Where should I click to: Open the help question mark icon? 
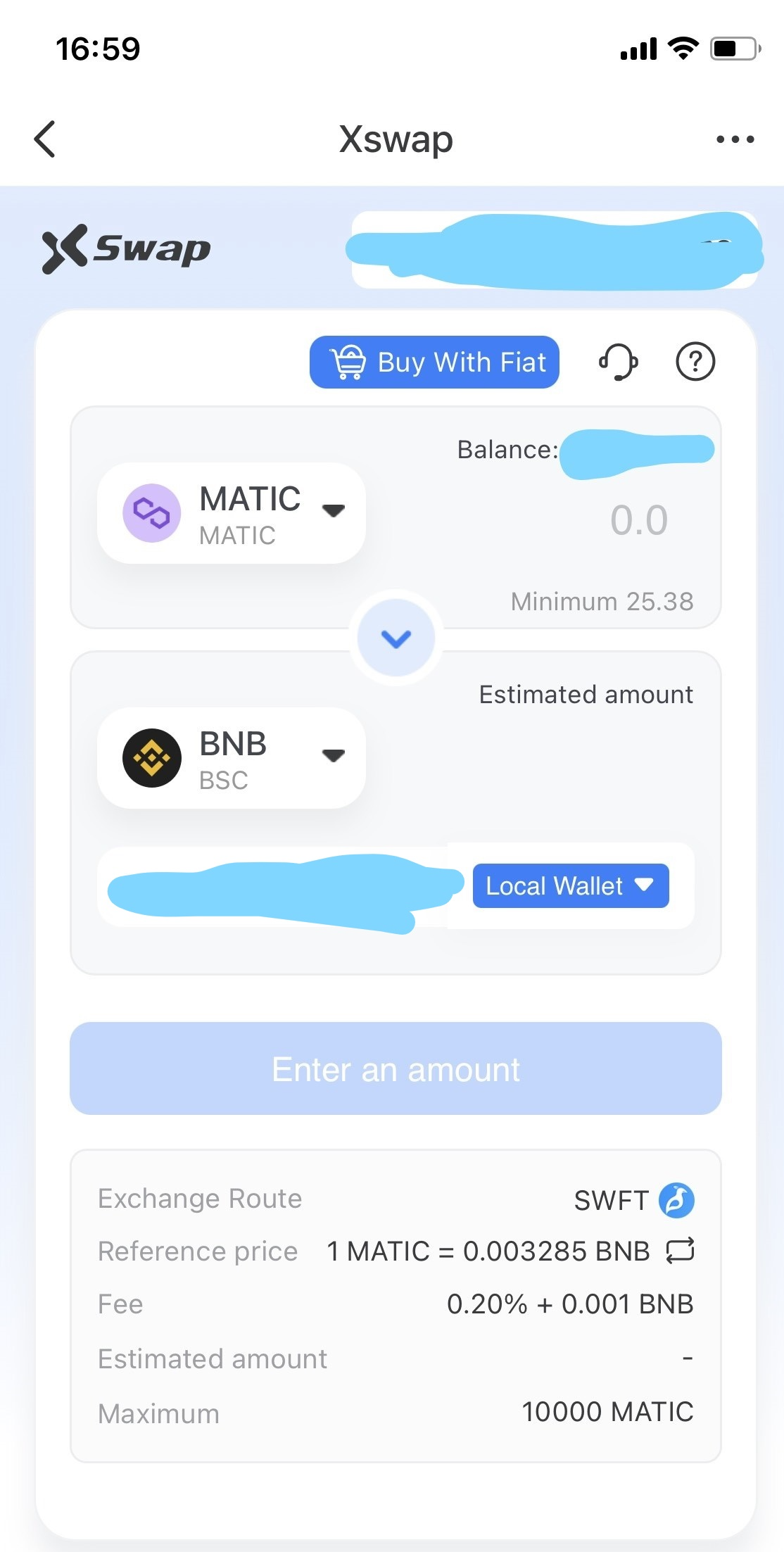tap(695, 362)
